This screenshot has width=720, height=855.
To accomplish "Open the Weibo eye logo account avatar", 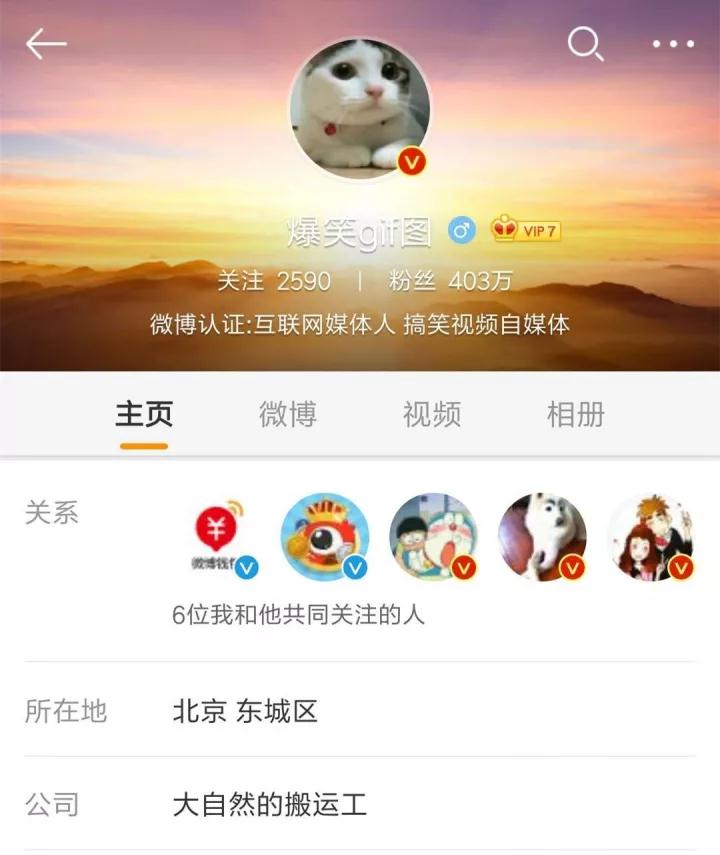I will pyautogui.click(x=325, y=537).
